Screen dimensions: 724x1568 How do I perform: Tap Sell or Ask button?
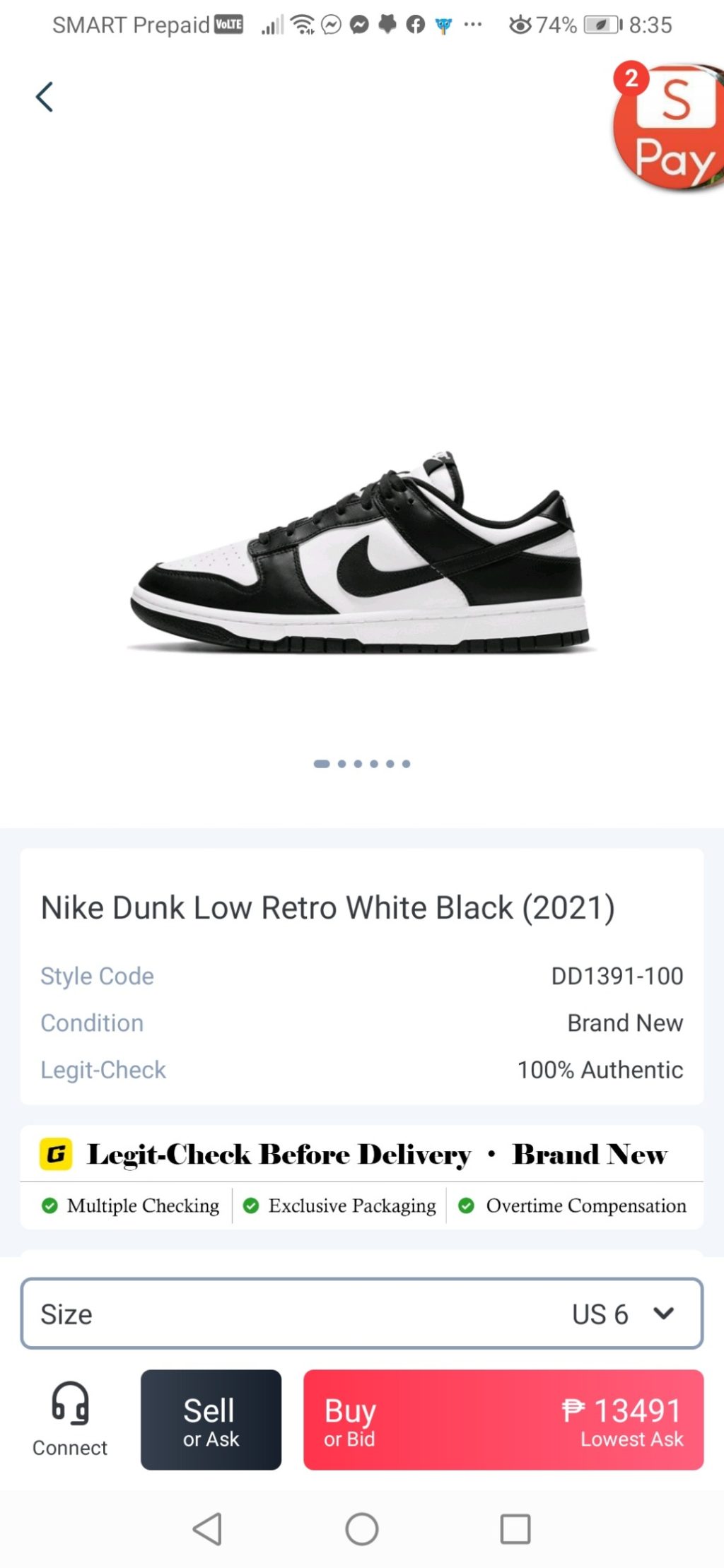[x=211, y=1420]
